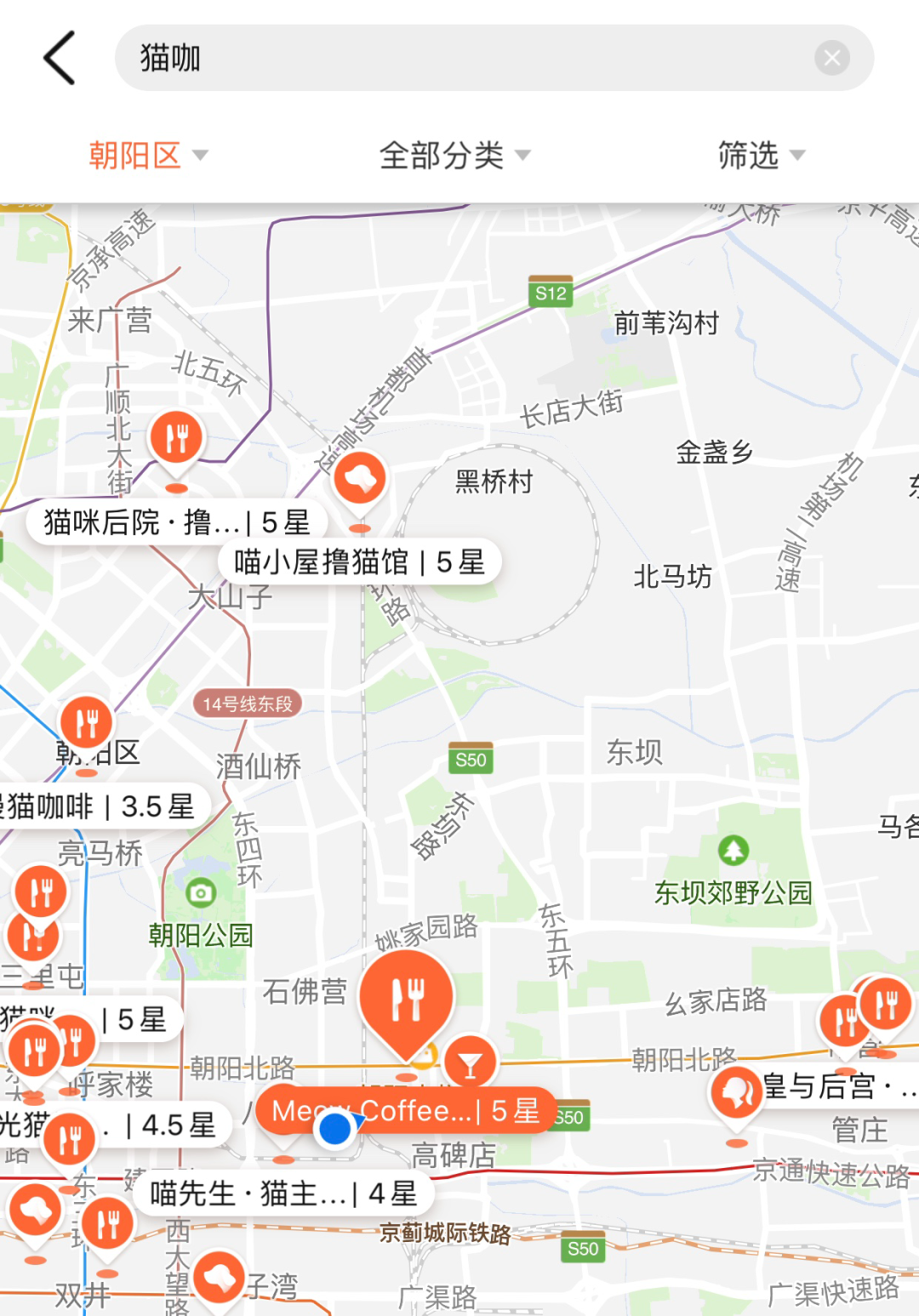The width and height of the screenshot is (919, 1316).
Task: Open the 喵先生·猫主 4星 label
Action: point(283,1194)
